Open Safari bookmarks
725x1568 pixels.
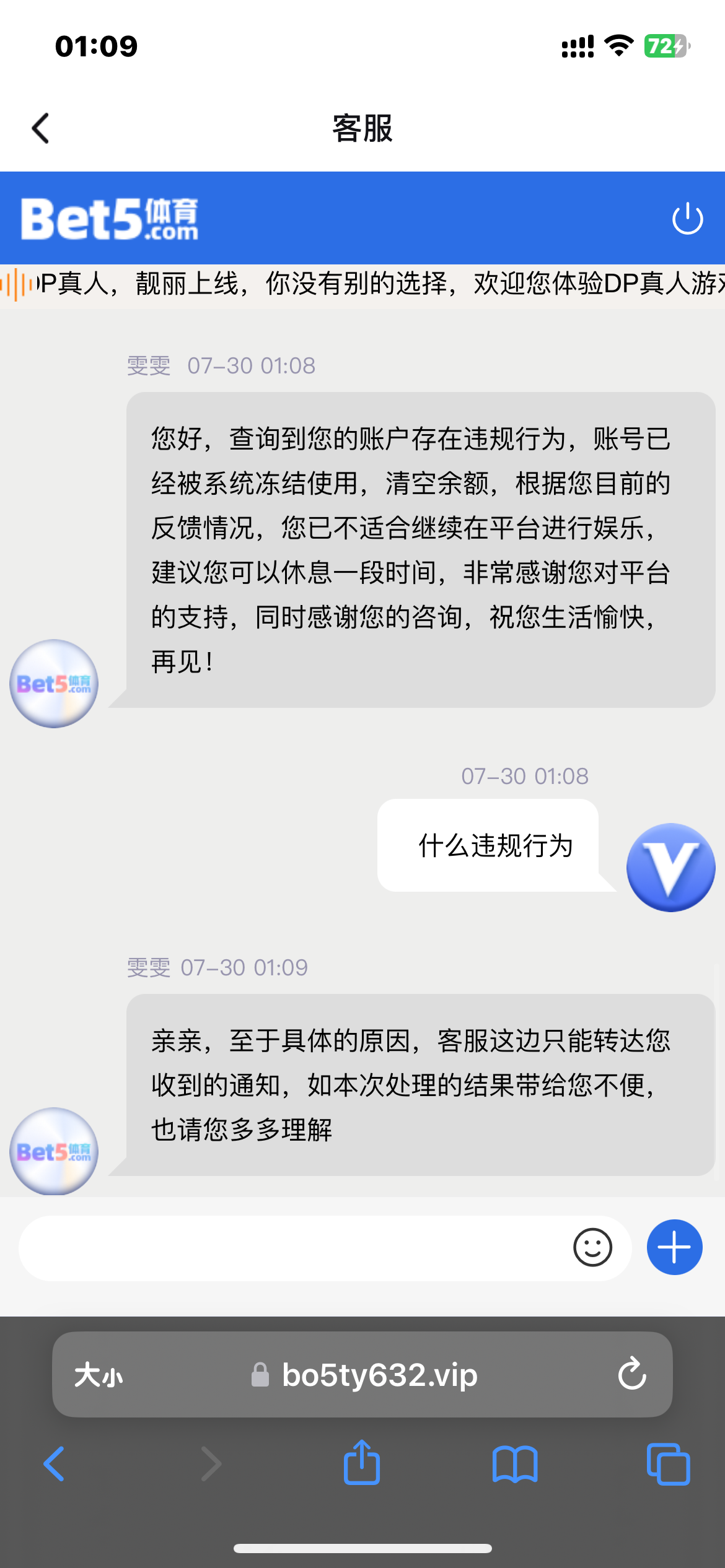coord(514,1464)
